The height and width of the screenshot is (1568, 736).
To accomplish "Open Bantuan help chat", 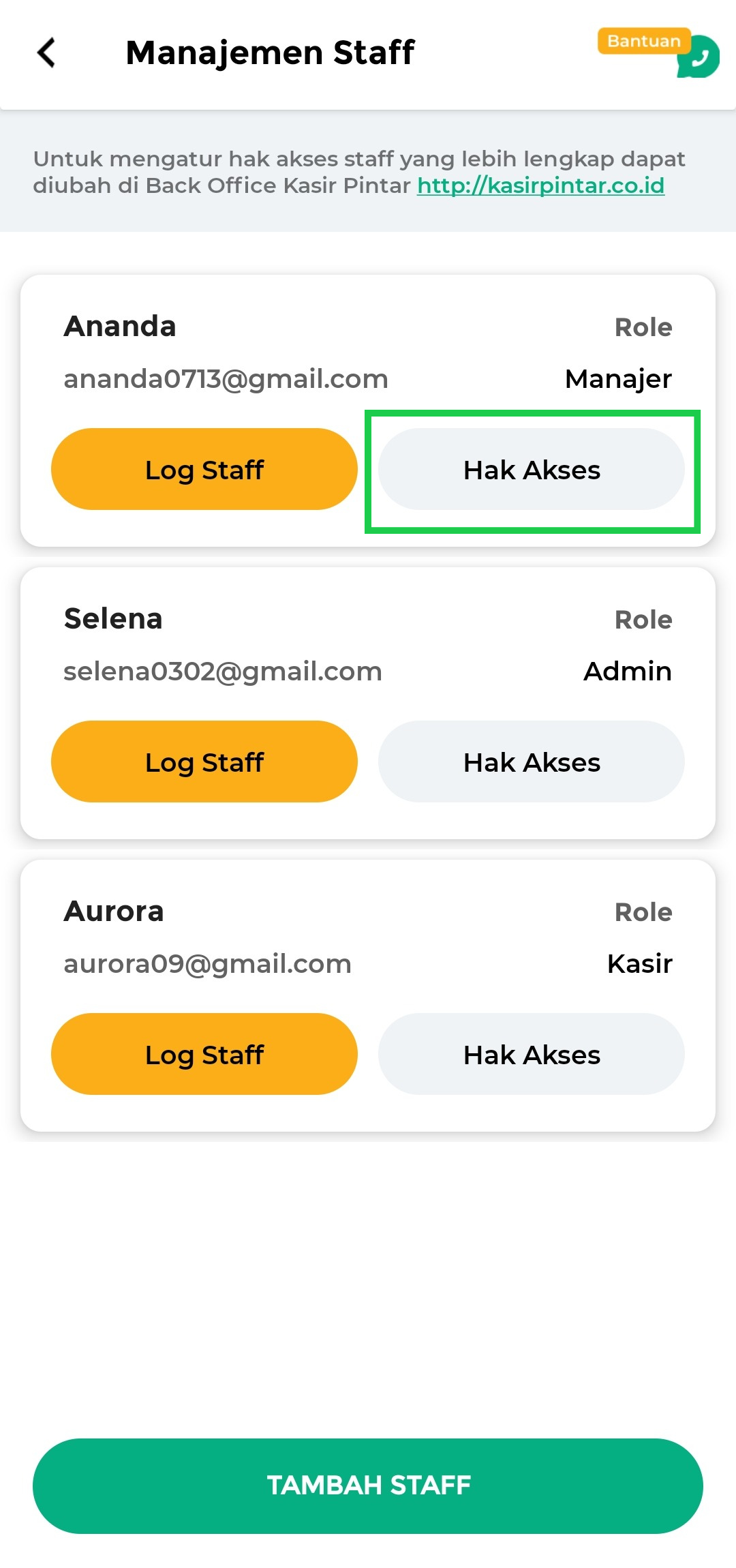I will (x=658, y=52).
